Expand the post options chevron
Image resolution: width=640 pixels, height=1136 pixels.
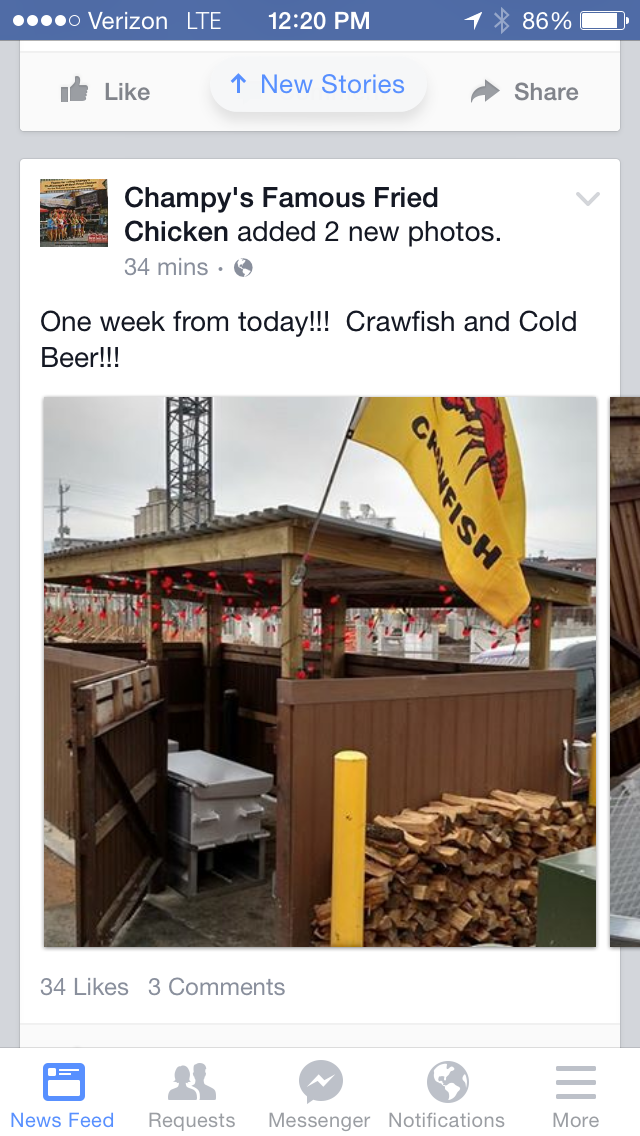pos(588,199)
